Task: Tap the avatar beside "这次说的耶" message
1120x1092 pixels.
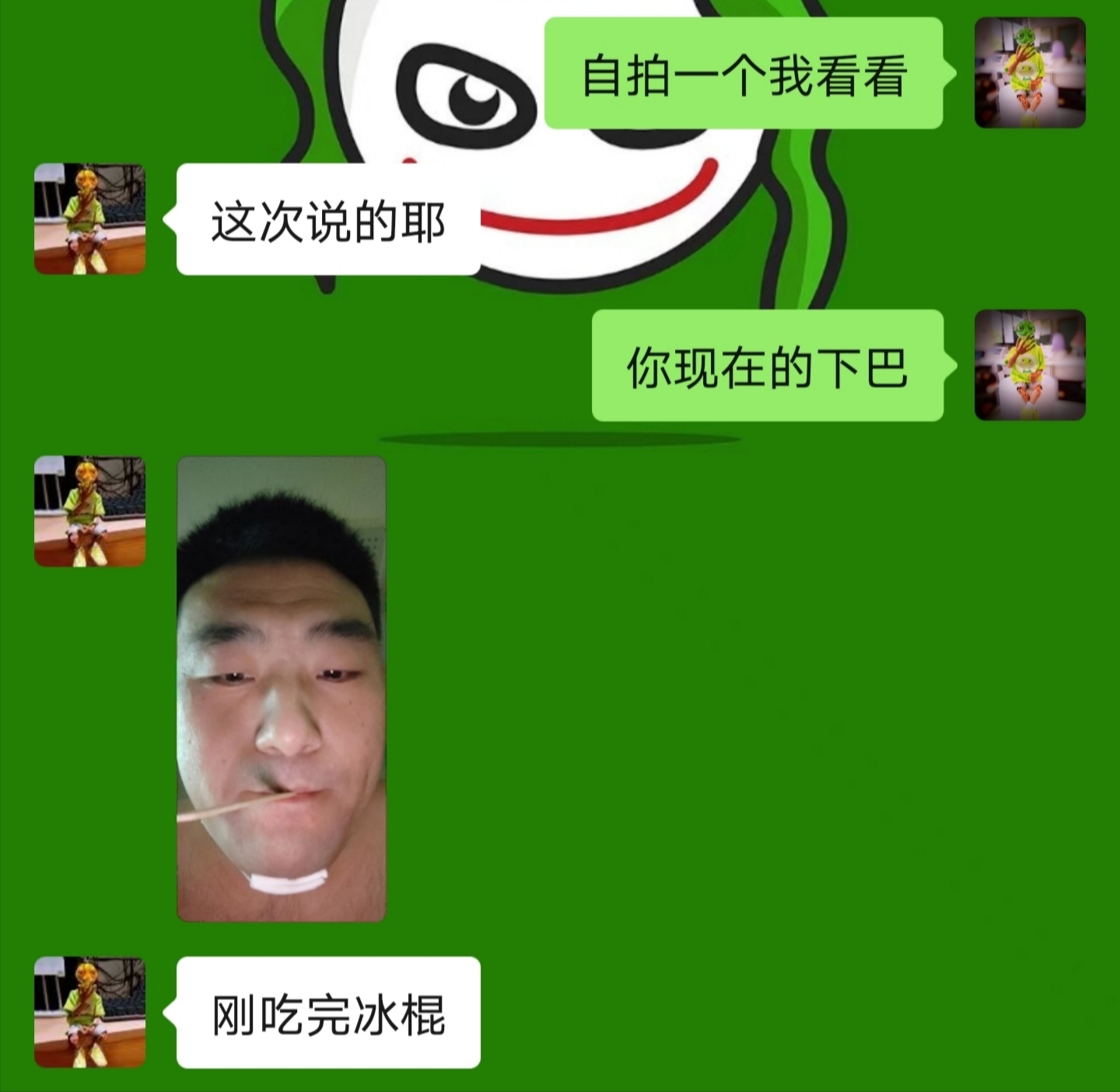Action: click(x=89, y=219)
